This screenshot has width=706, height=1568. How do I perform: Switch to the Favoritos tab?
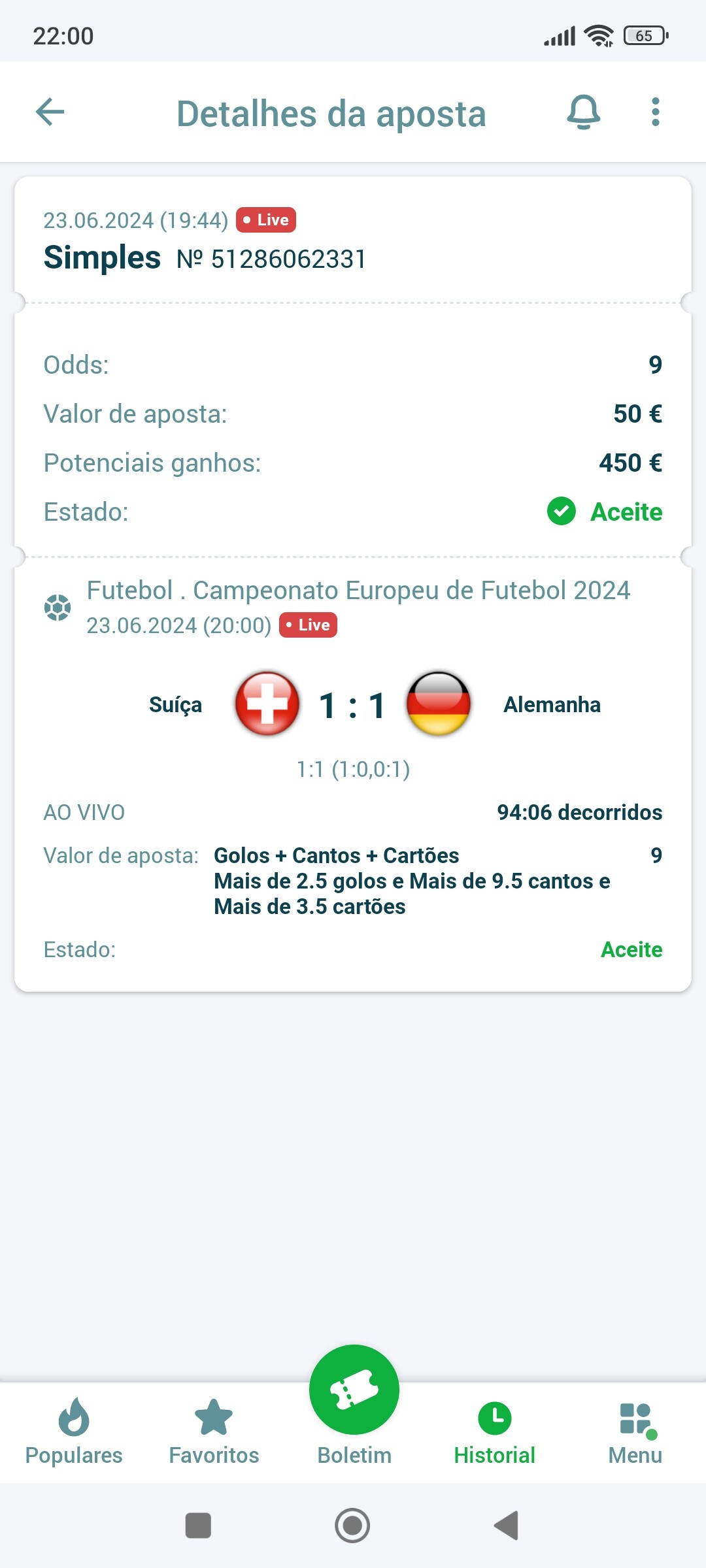point(214,1432)
